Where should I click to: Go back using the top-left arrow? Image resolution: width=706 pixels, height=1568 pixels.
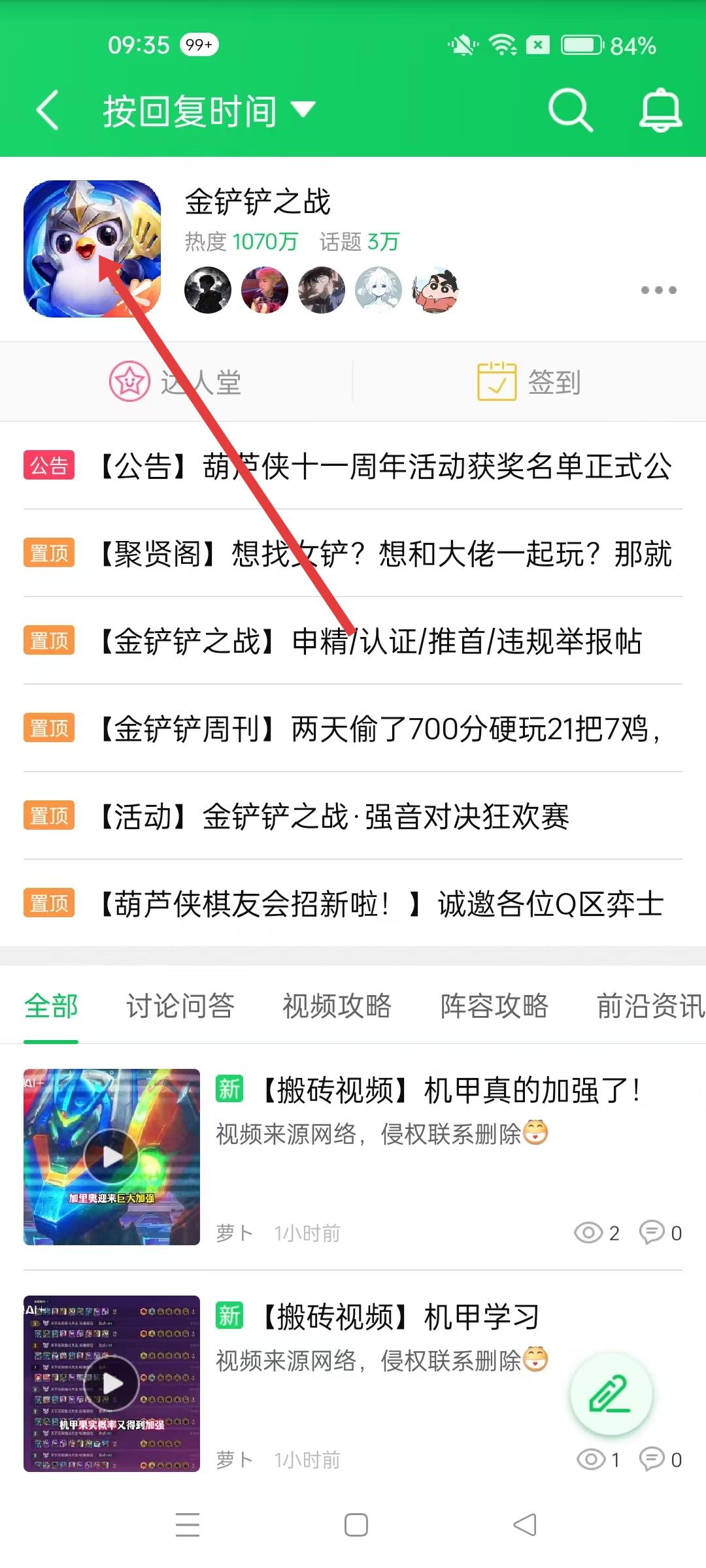point(48,110)
